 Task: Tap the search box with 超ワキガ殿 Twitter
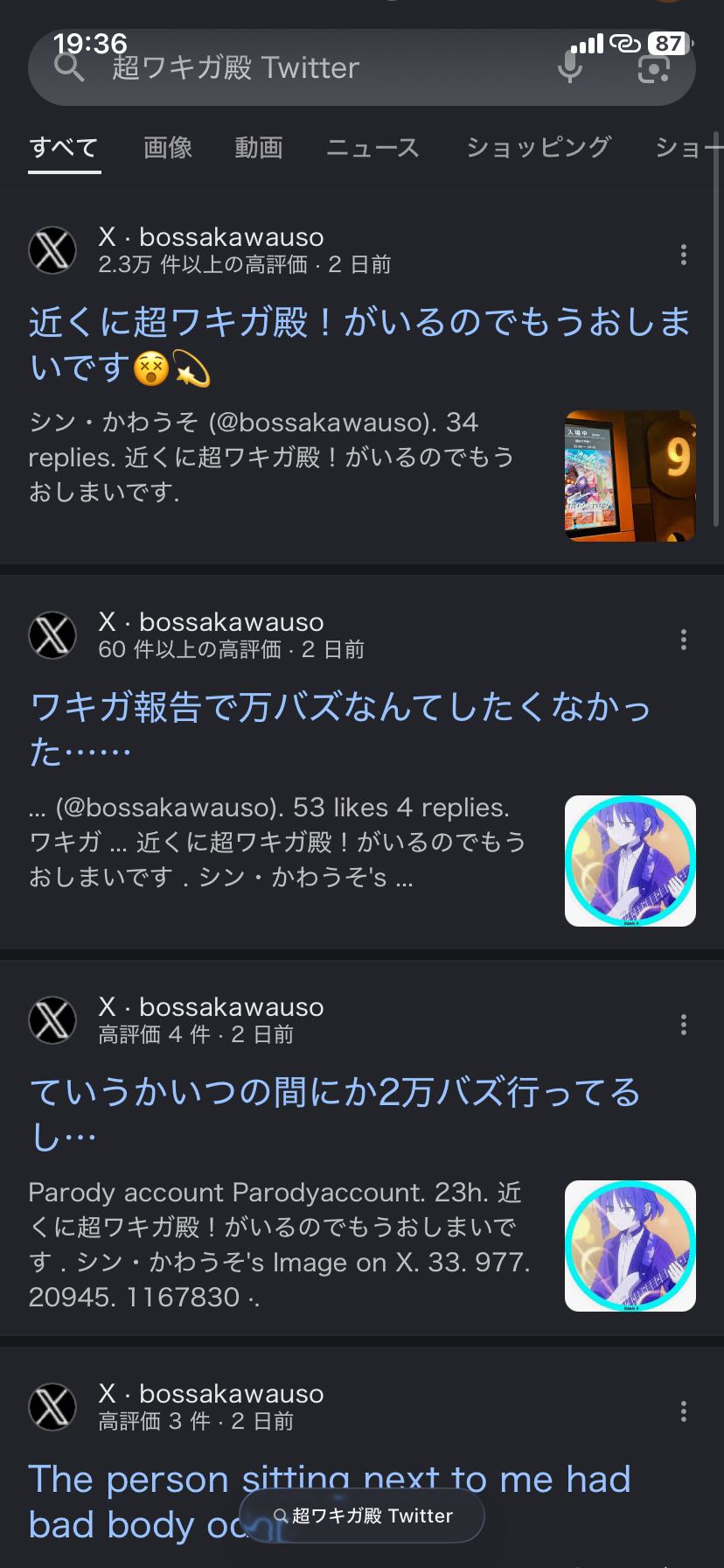point(289,68)
